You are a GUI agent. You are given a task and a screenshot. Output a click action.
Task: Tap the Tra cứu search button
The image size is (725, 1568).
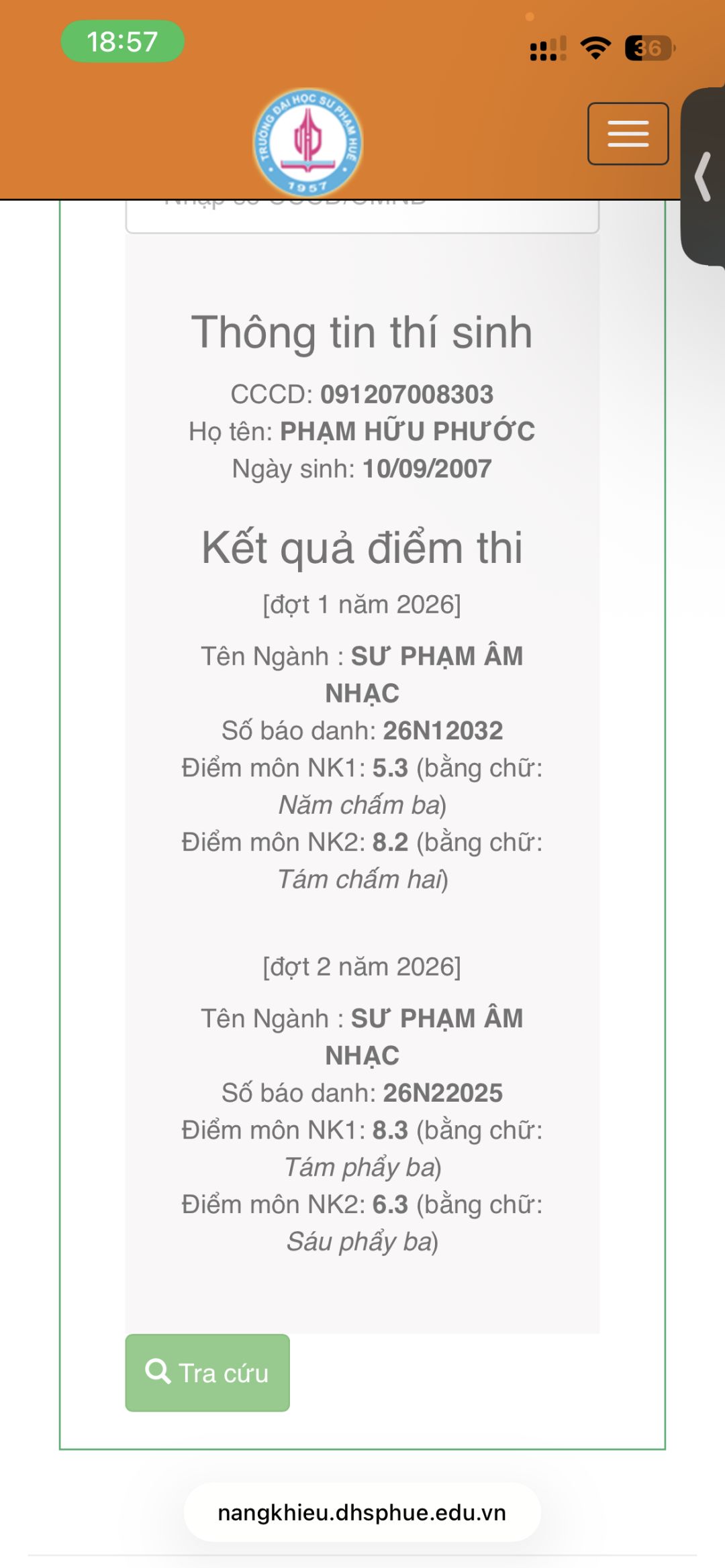coord(207,1373)
